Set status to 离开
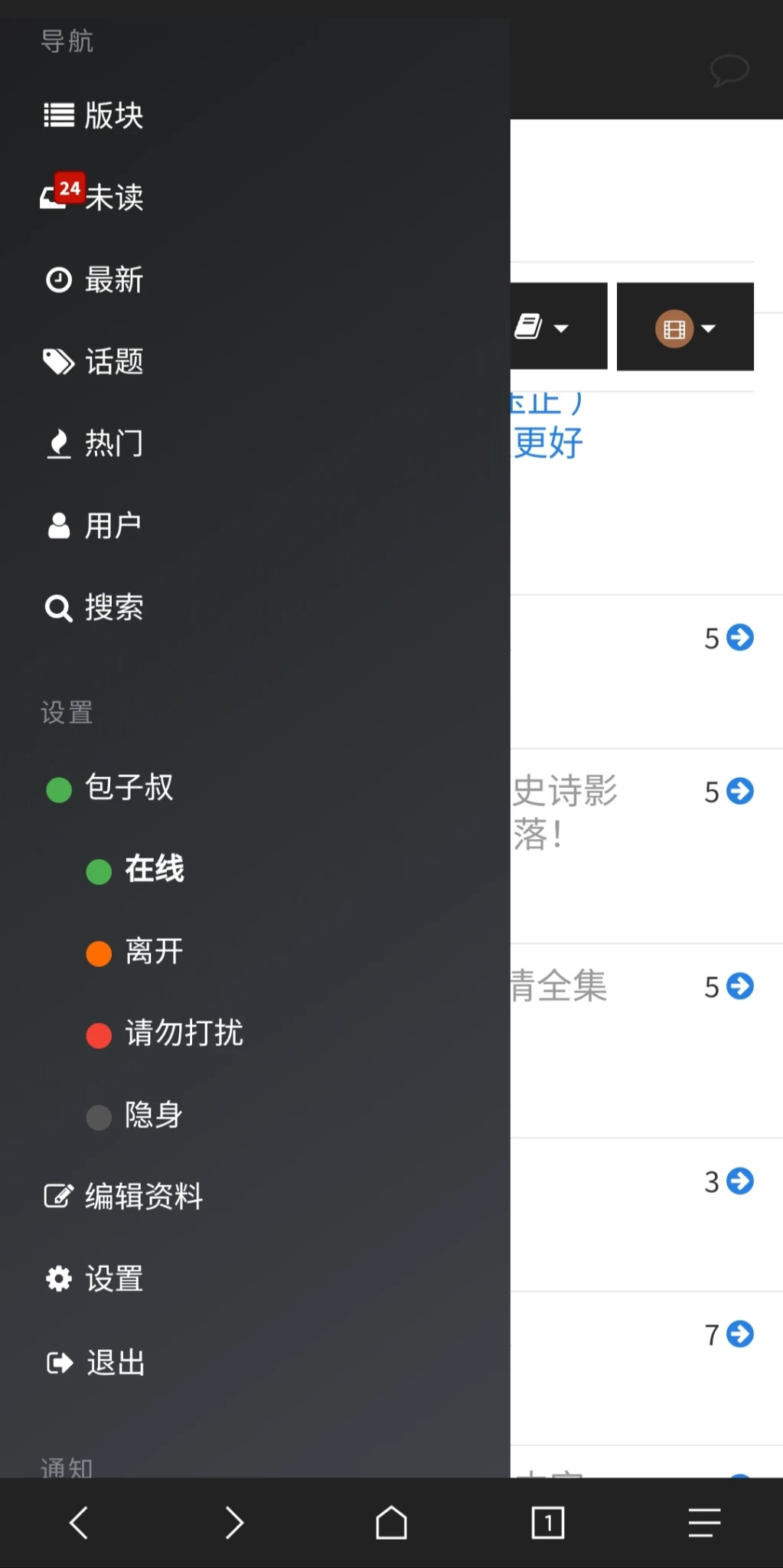This screenshot has width=783, height=1568. coord(136,952)
